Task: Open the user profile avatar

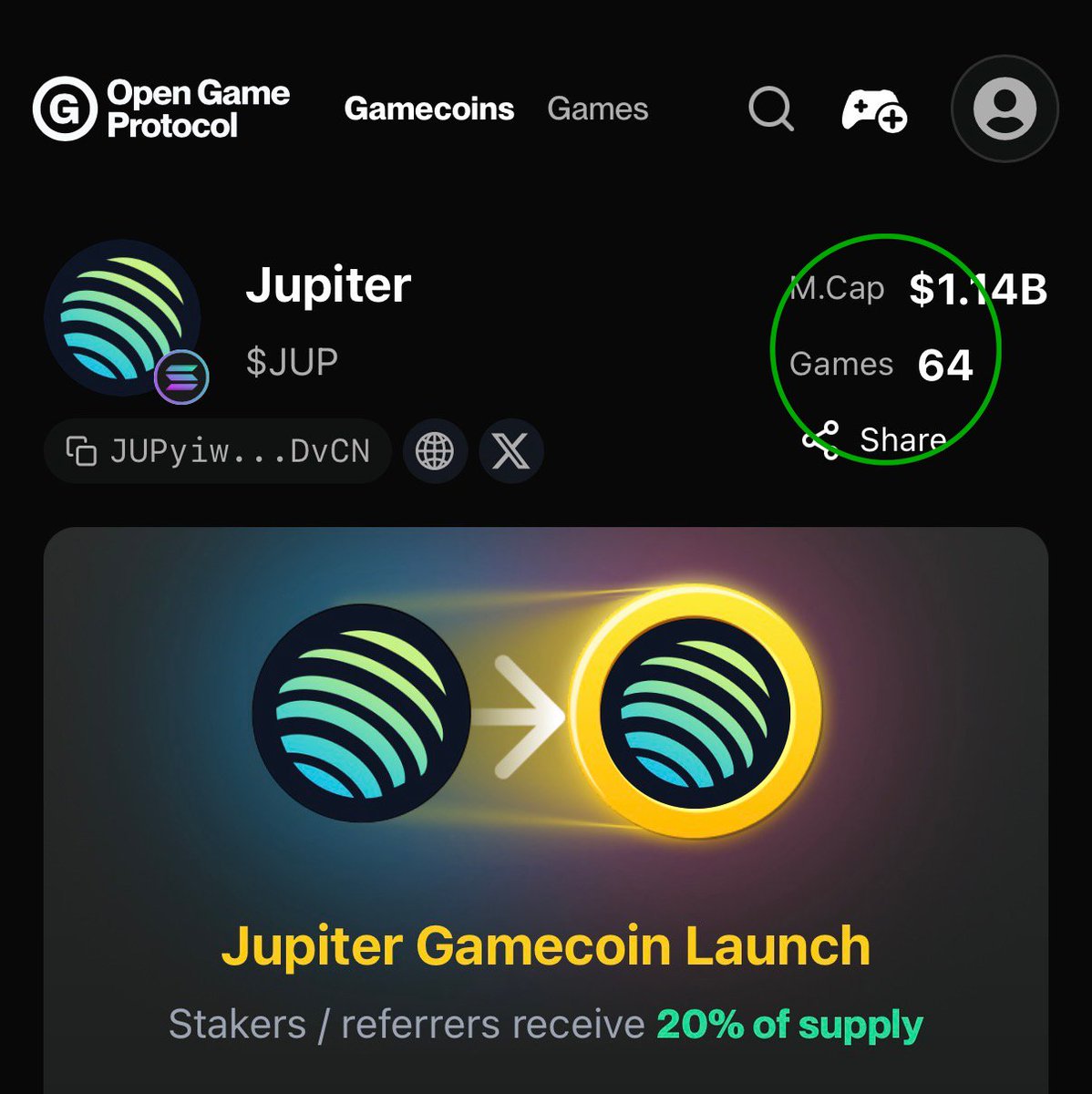Action: [1004, 109]
